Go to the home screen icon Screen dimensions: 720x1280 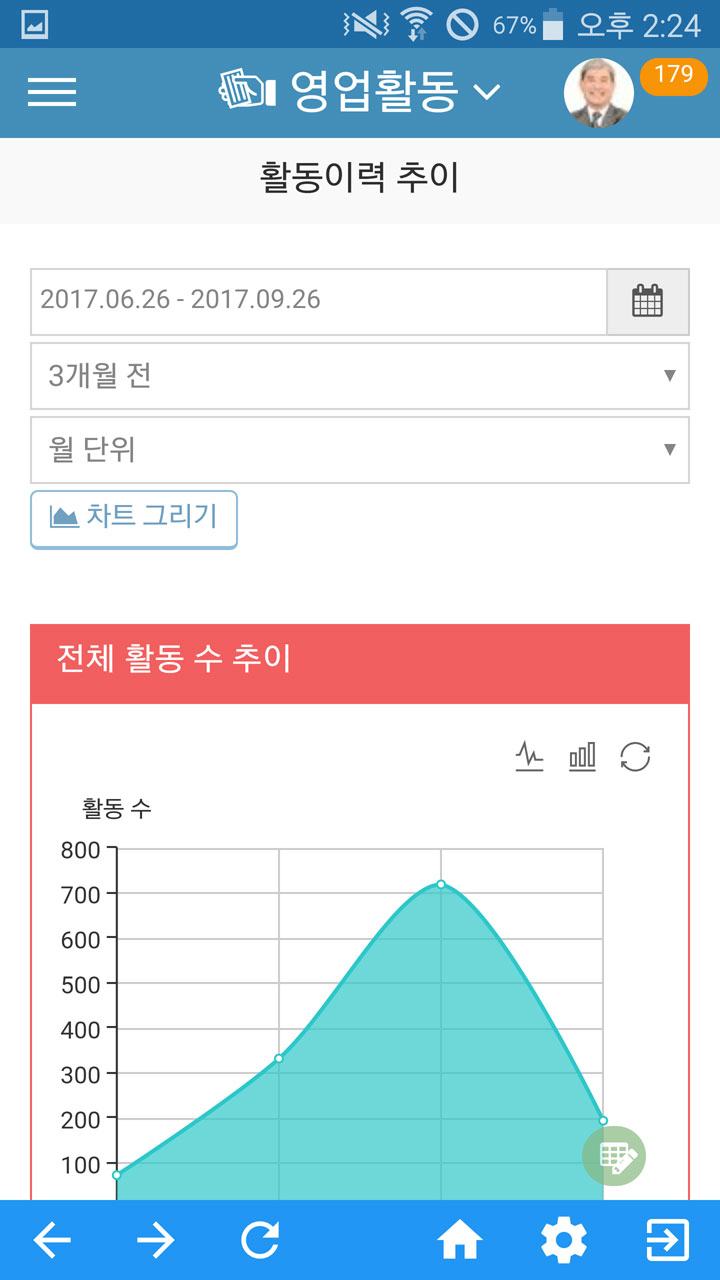pos(460,1241)
